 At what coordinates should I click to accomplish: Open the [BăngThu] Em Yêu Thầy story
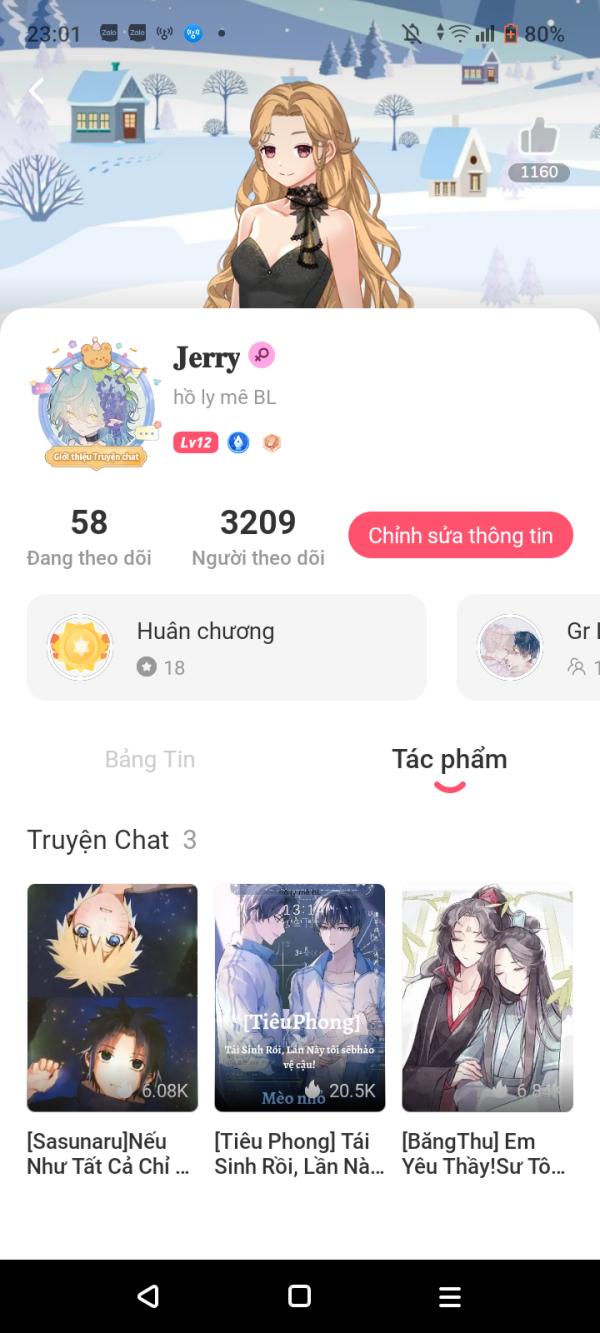(x=487, y=1031)
